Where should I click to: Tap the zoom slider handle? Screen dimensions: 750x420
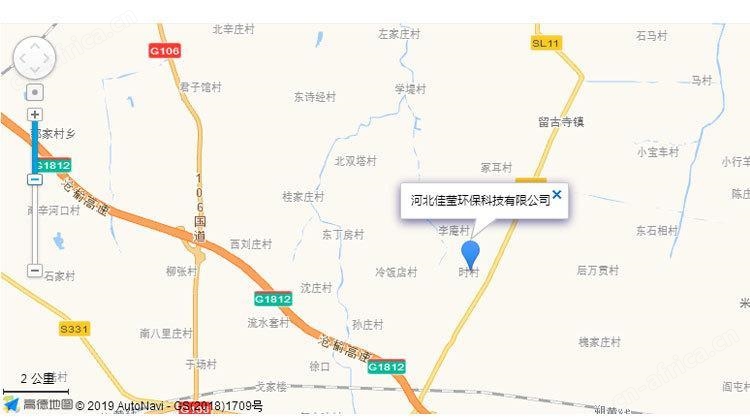coord(35,179)
